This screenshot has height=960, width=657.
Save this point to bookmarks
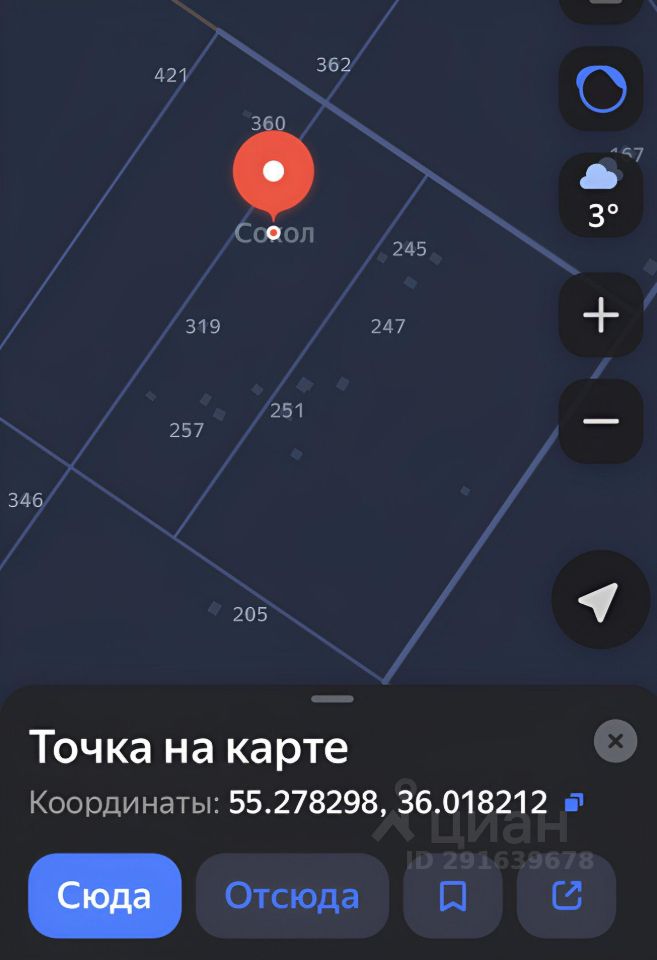pos(453,895)
